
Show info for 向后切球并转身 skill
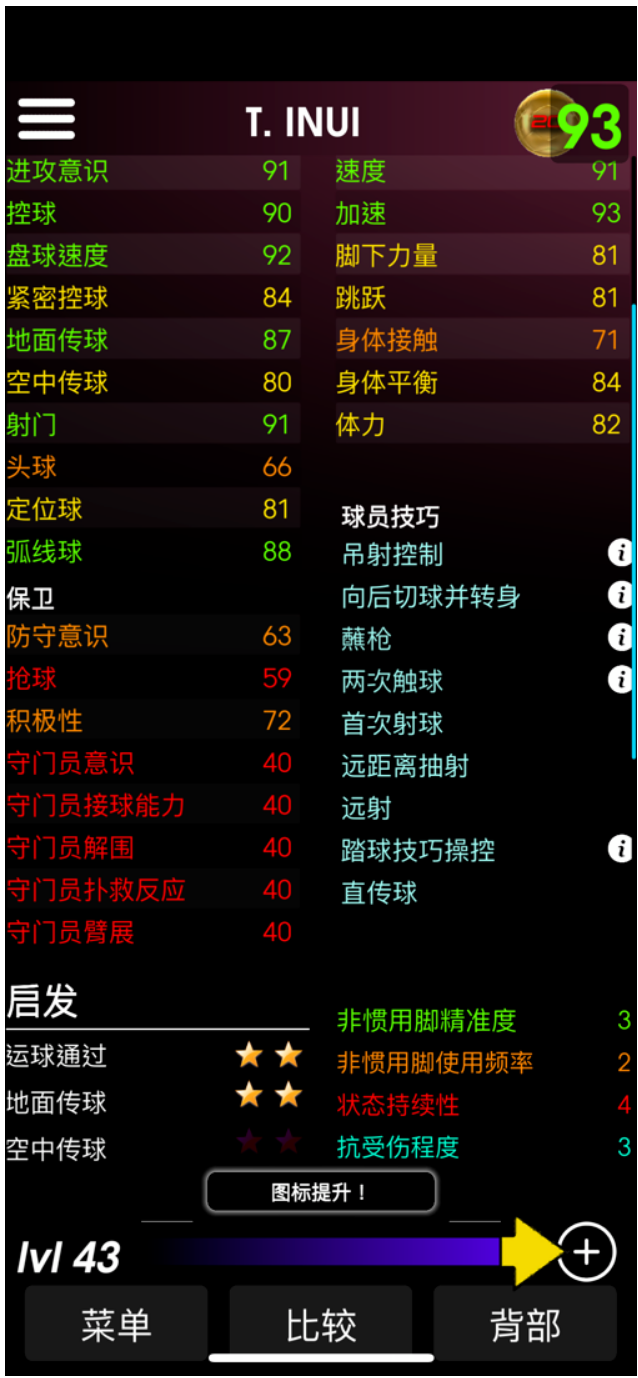coord(620,596)
